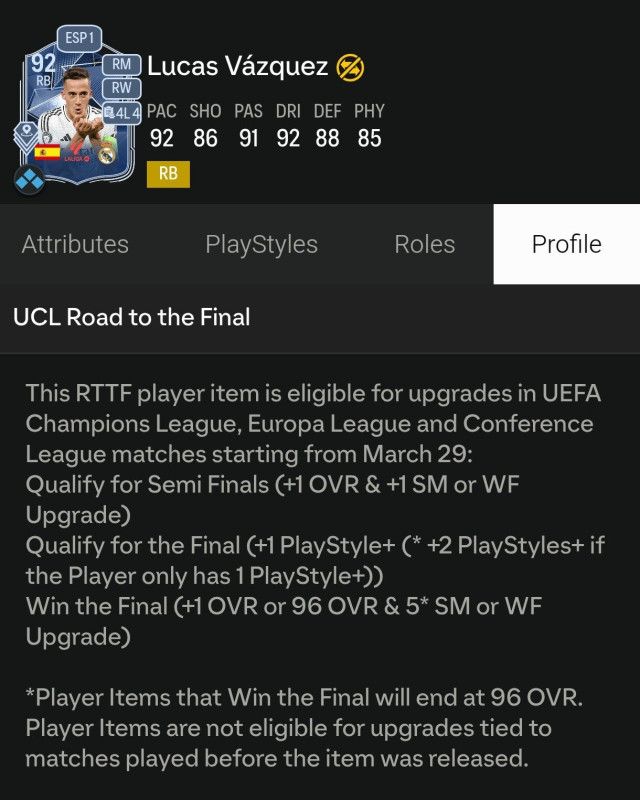
Task: Tap the yellow icon beside Lucas Vázquez
Action: point(351,68)
